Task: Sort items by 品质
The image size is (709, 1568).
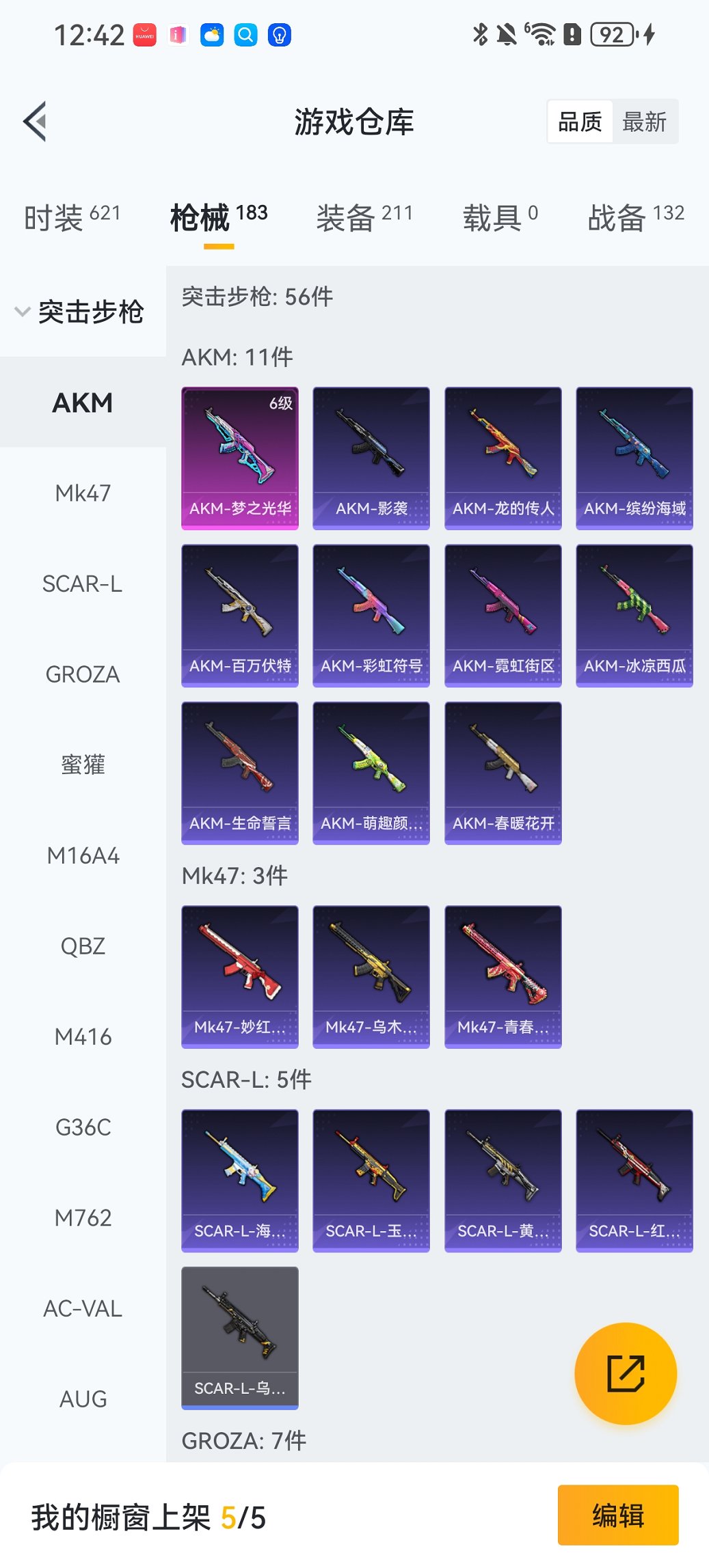Action: [580, 122]
